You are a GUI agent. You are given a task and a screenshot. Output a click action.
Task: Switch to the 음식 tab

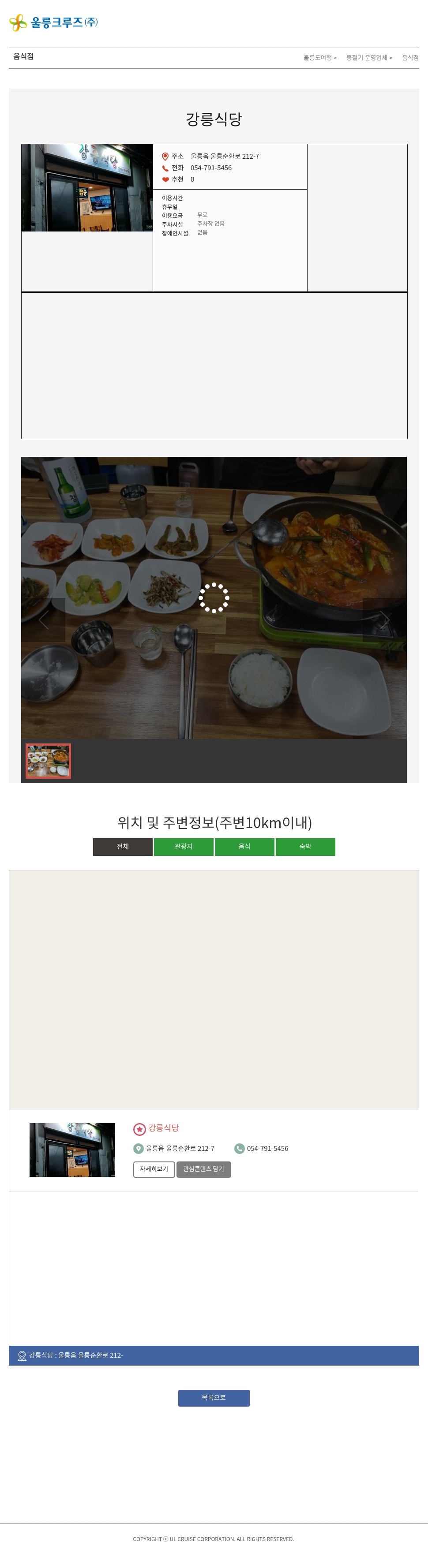tap(244, 846)
